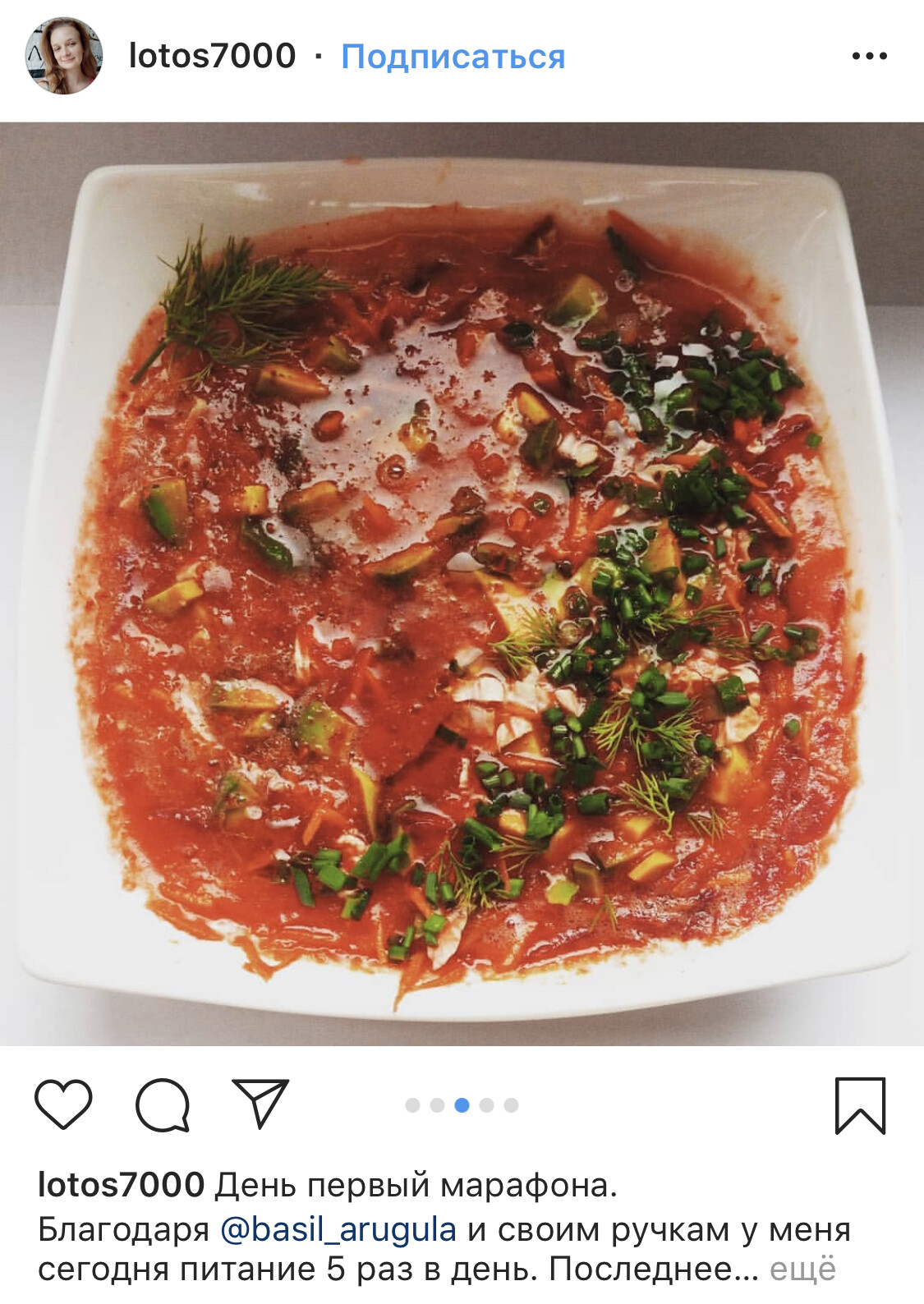Screen dimensions: 924x1304
Task: Share the post via the paper plane icon
Action: [x=260, y=1103]
